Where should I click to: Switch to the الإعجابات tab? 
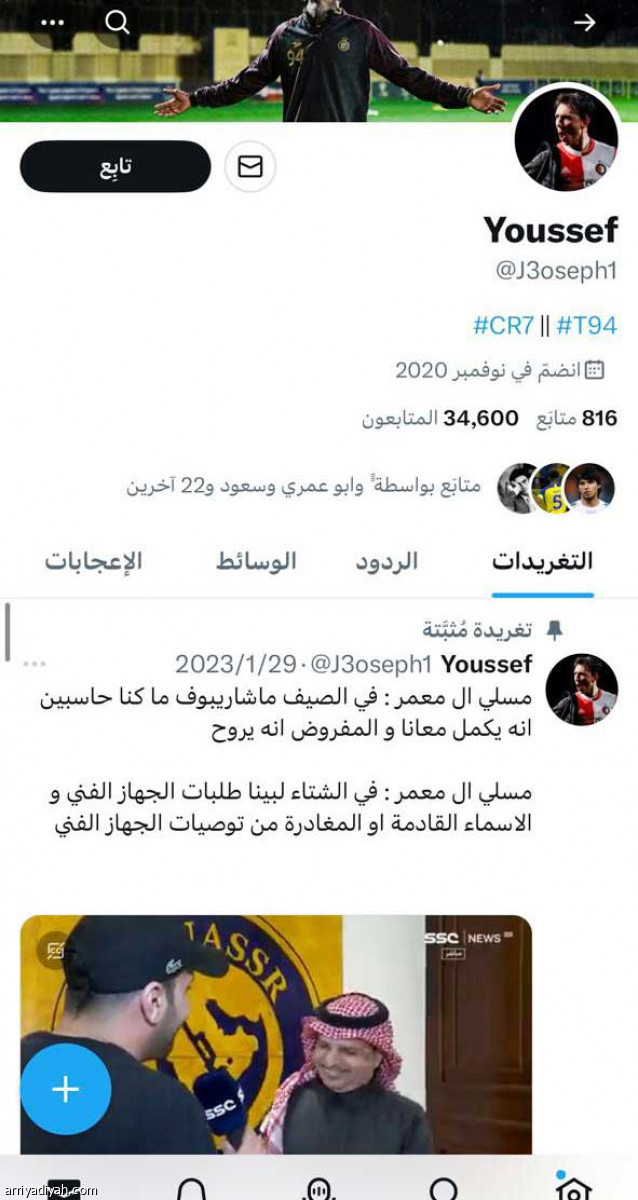click(93, 561)
